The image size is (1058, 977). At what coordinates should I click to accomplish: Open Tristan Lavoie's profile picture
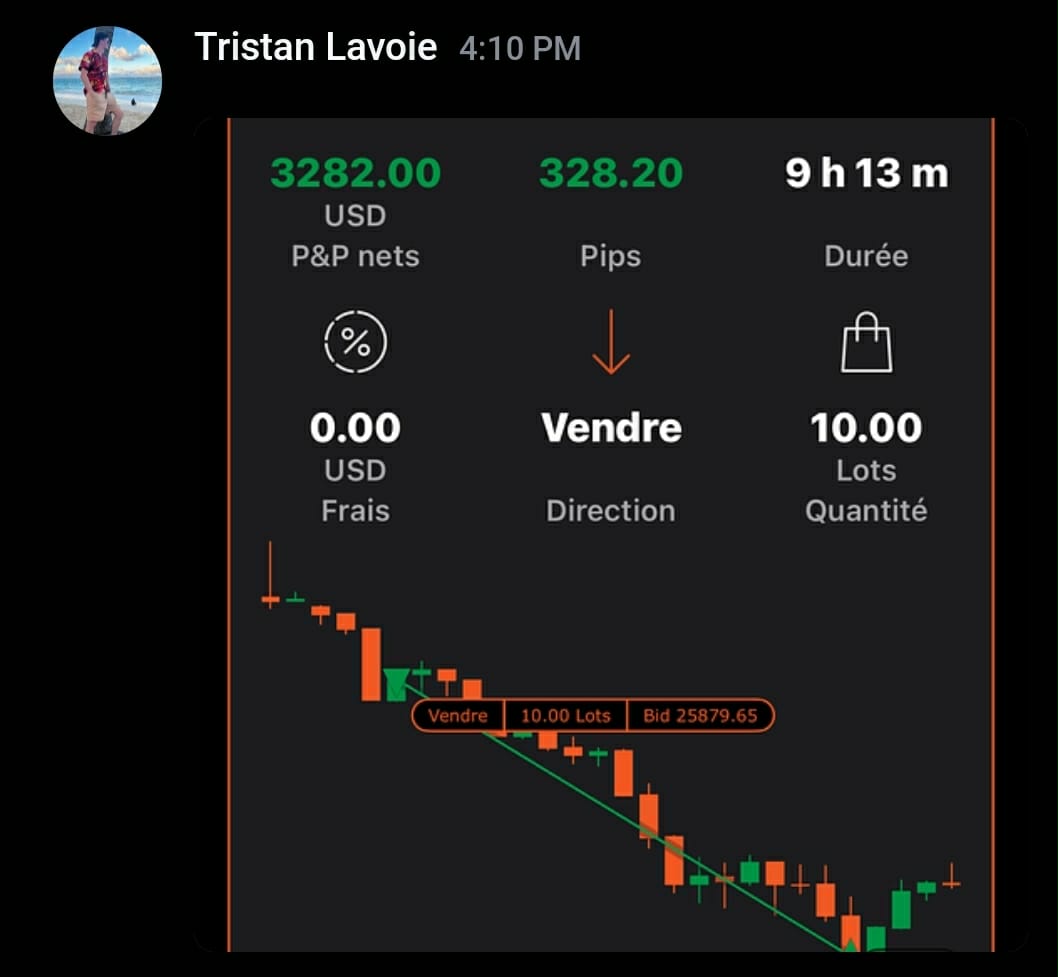coord(107,81)
